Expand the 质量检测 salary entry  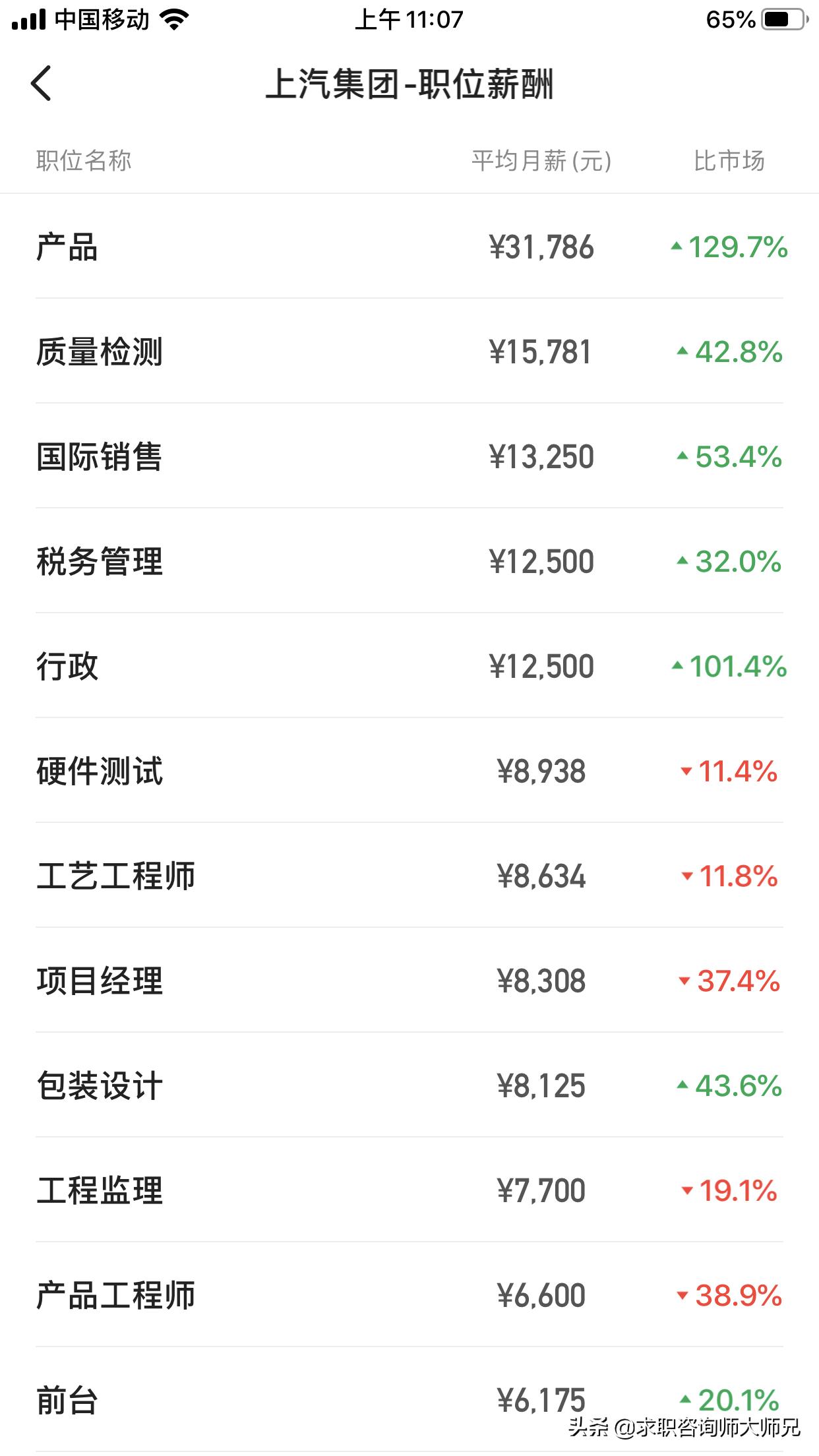point(409,352)
